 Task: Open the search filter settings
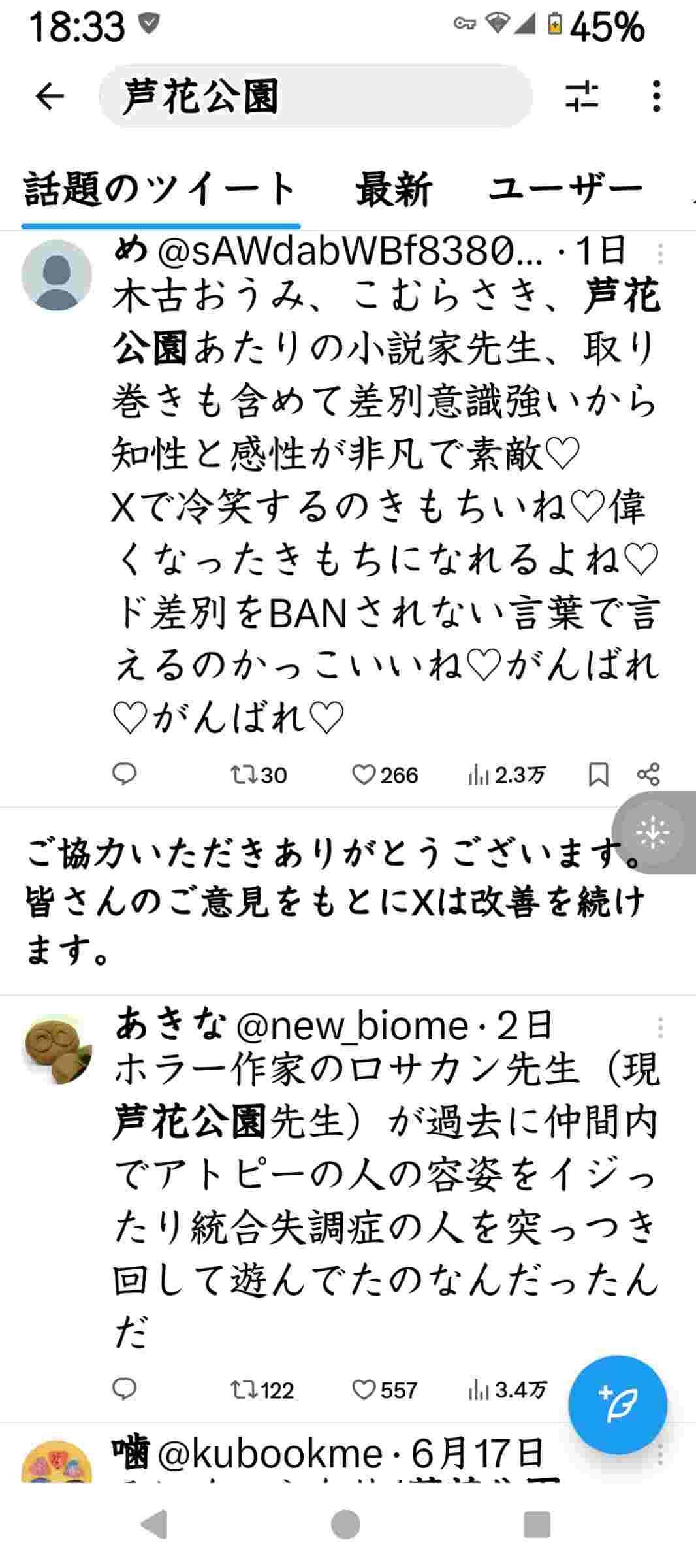coord(581,97)
